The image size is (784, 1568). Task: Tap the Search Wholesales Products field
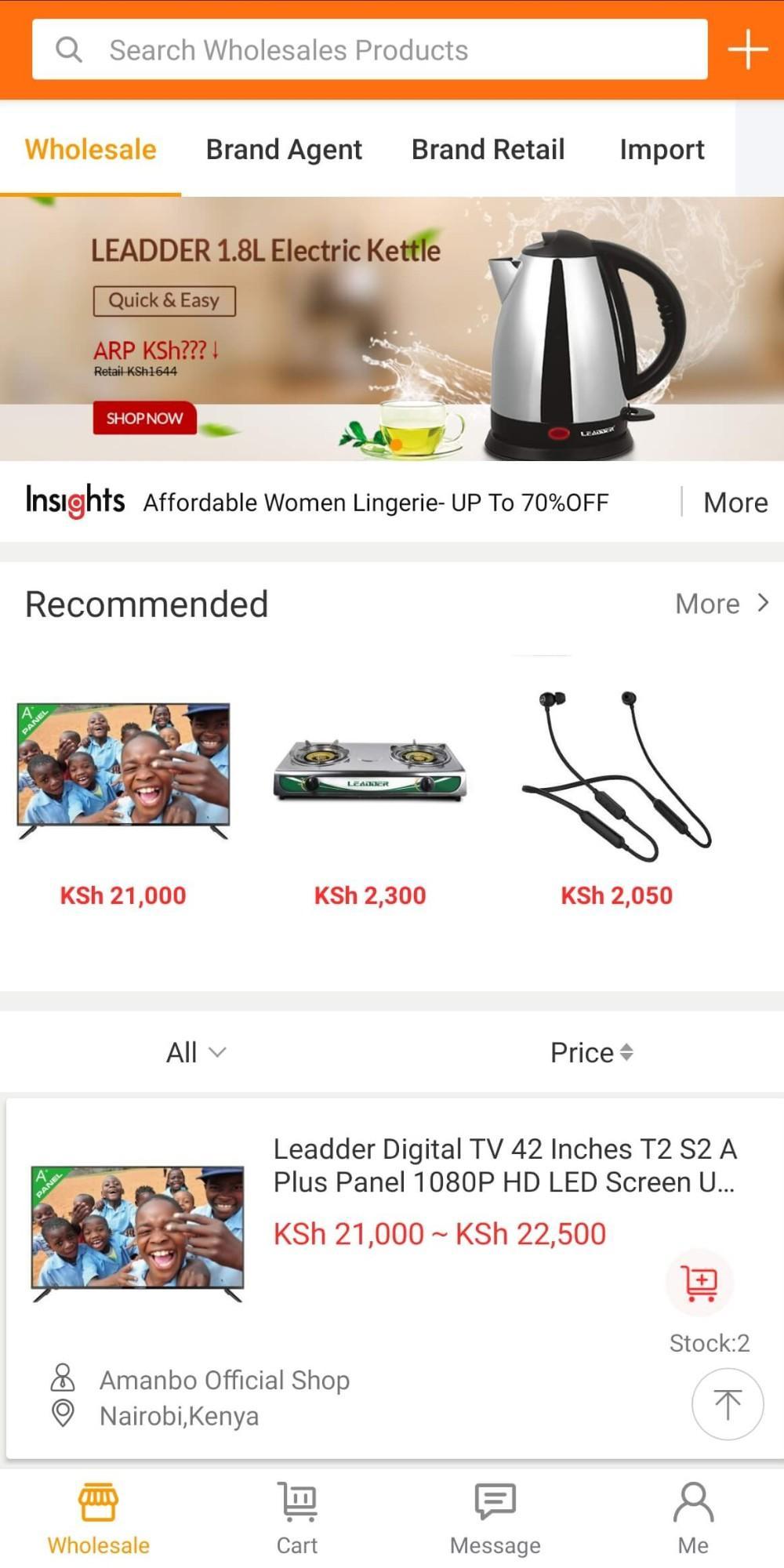point(368,50)
